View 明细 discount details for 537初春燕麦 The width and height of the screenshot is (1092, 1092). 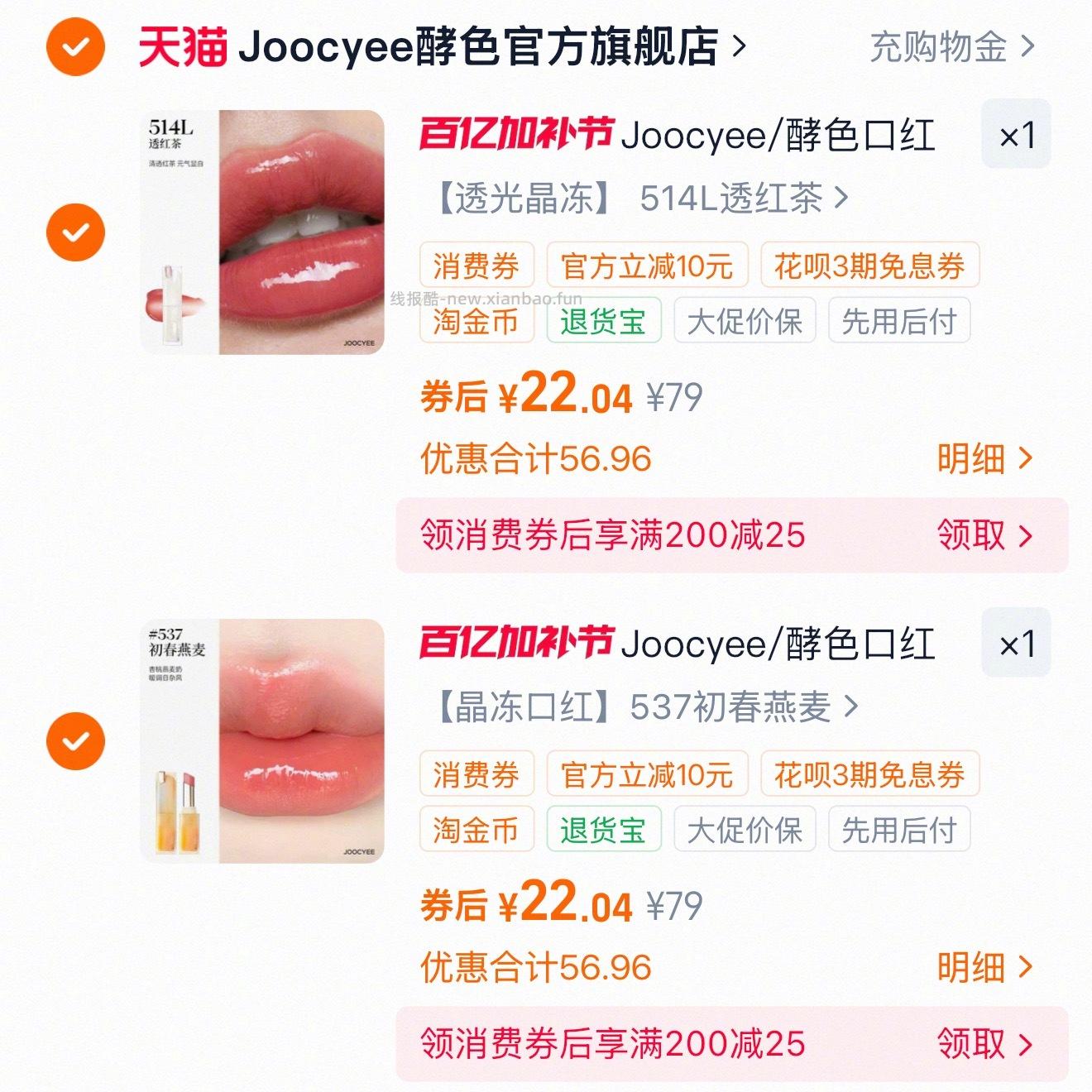(984, 967)
